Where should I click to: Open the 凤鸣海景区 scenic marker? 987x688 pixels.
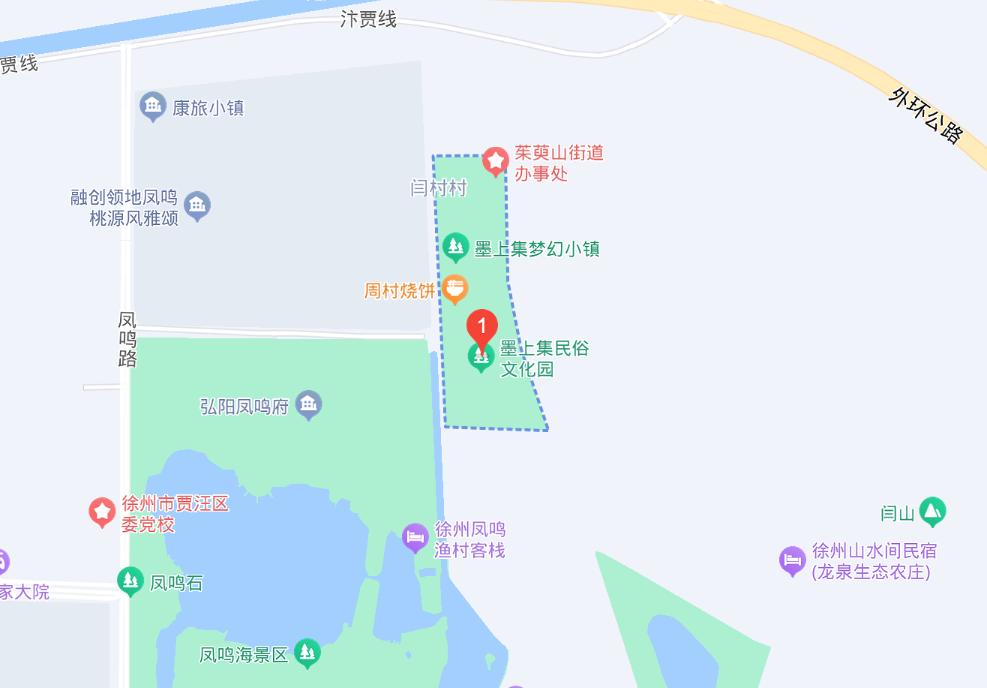(308, 654)
